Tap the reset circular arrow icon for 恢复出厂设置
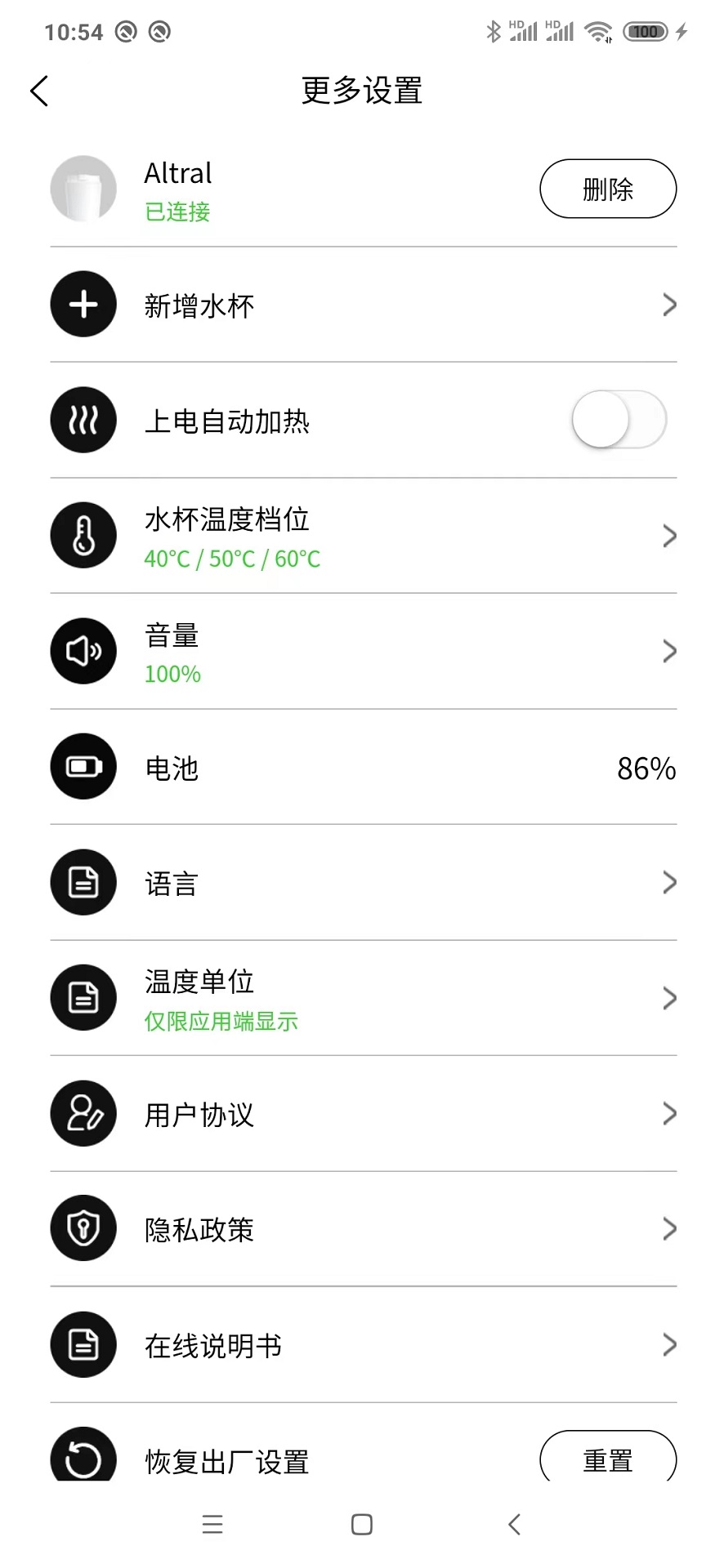 (83, 1458)
